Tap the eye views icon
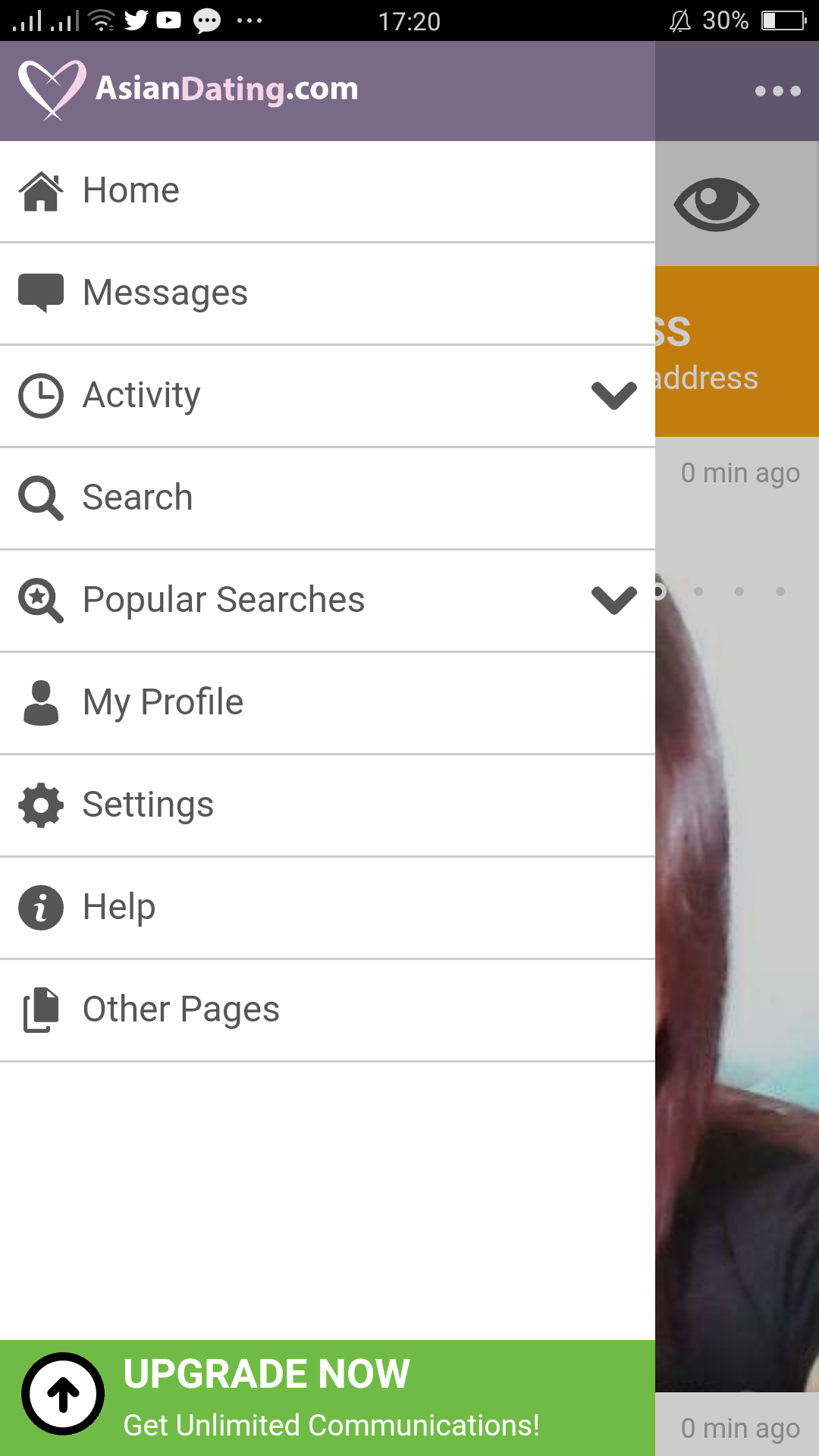The width and height of the screenshot is (819, 1456). click(716, 203)
